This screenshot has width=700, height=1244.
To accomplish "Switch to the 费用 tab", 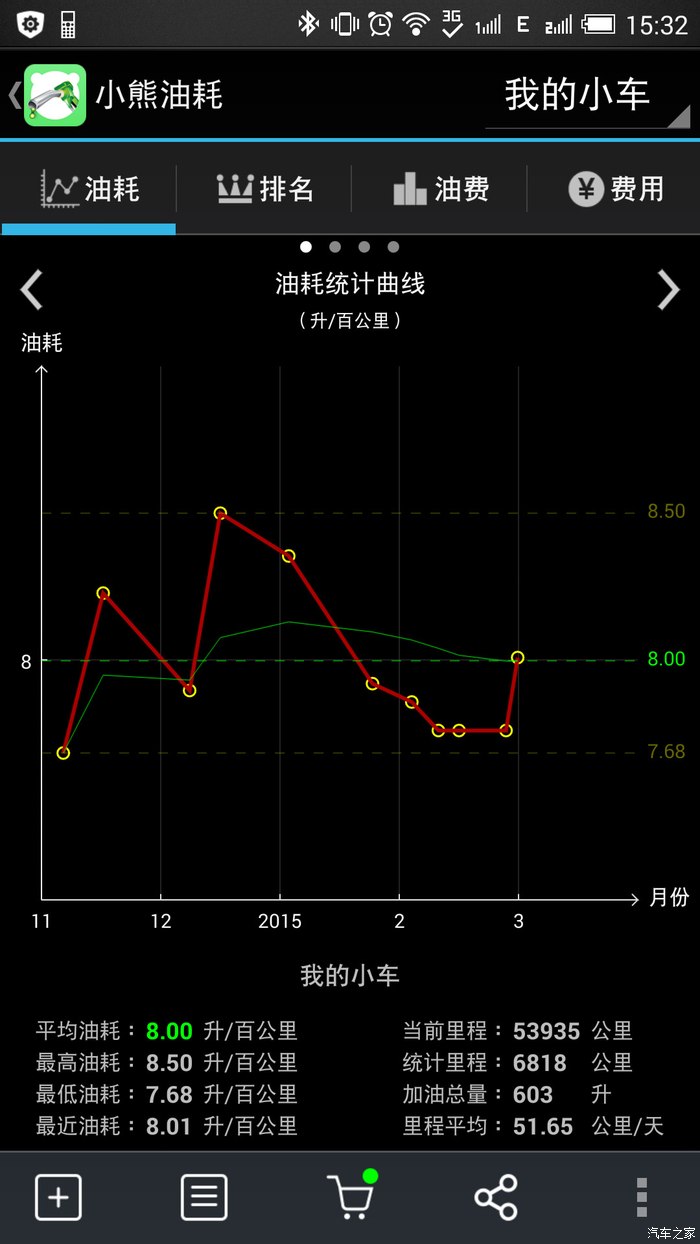I will pyautogui.click(x=615, y=189).
